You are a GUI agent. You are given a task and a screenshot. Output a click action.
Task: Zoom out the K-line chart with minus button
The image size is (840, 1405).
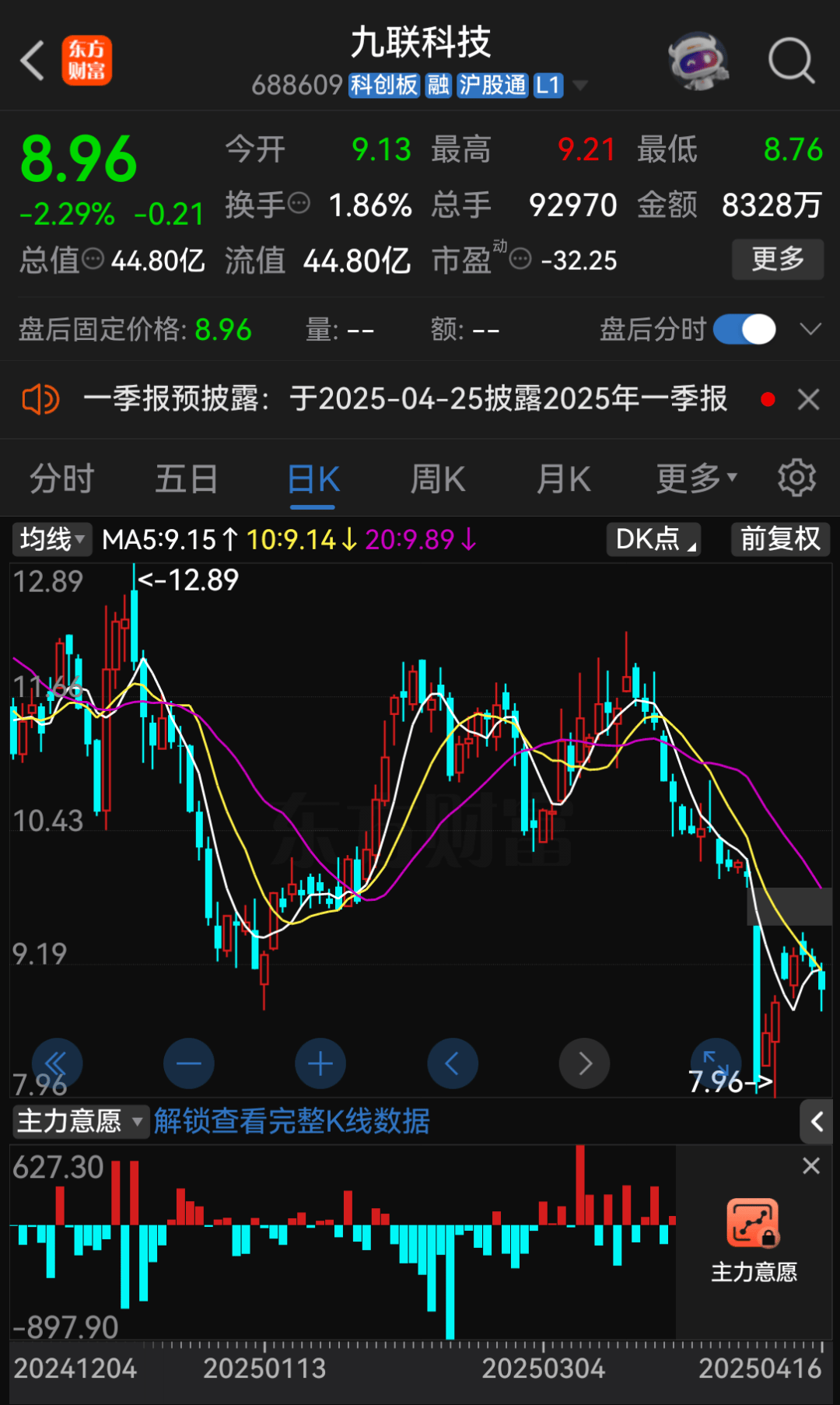[189, 1063]
